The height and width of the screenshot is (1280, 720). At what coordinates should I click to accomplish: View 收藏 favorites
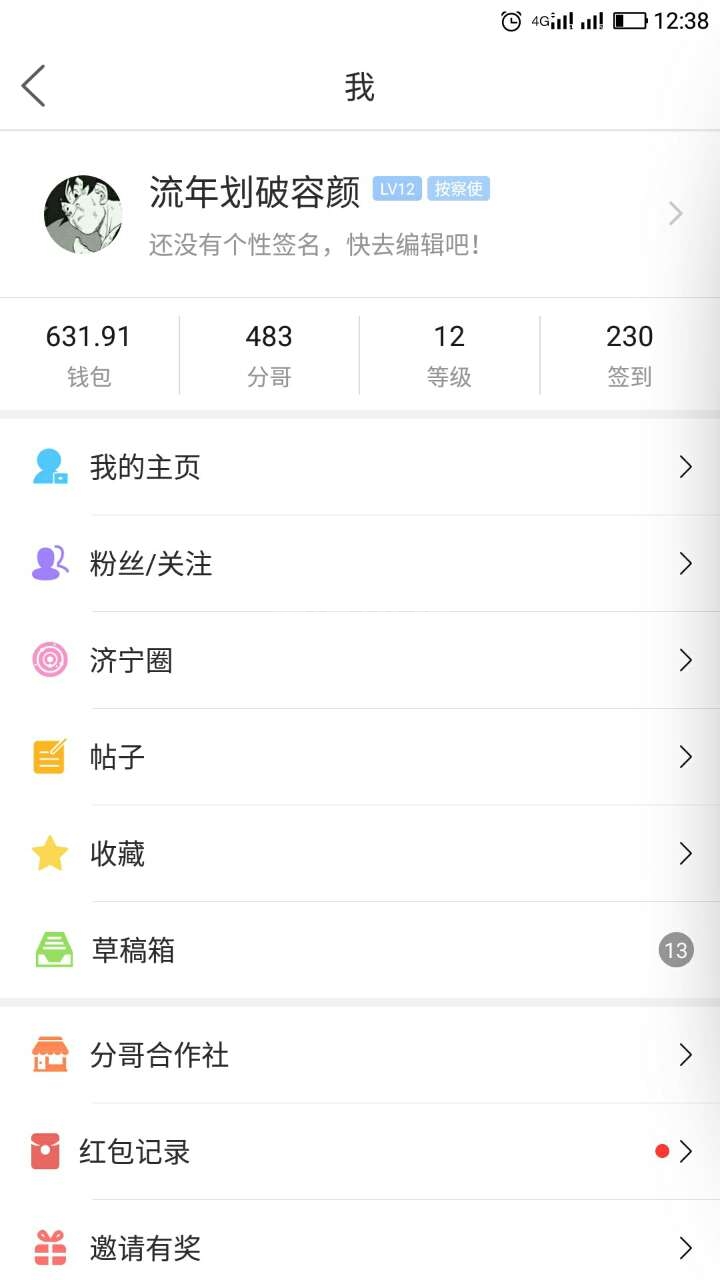360,853
